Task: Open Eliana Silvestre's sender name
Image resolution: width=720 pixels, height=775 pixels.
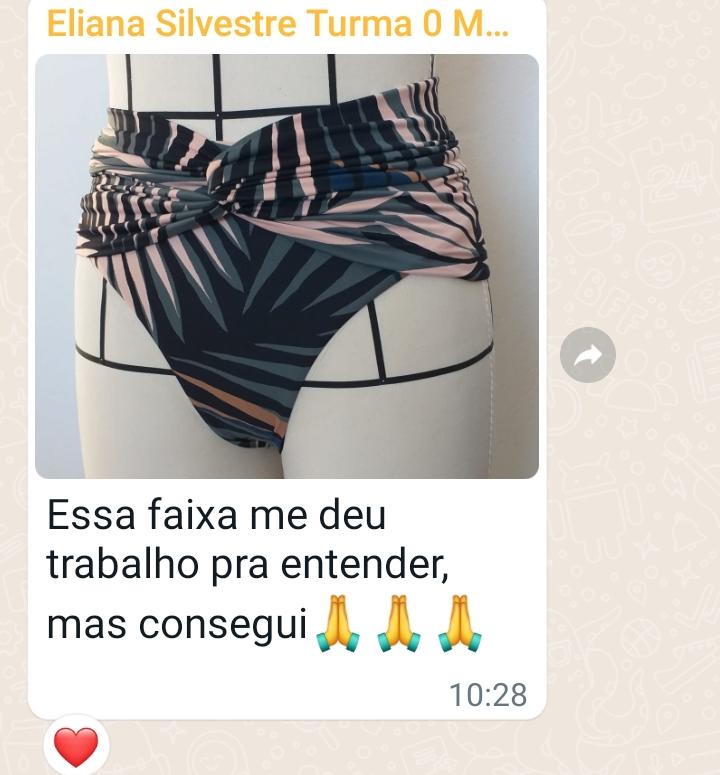Action: point(277,25)
